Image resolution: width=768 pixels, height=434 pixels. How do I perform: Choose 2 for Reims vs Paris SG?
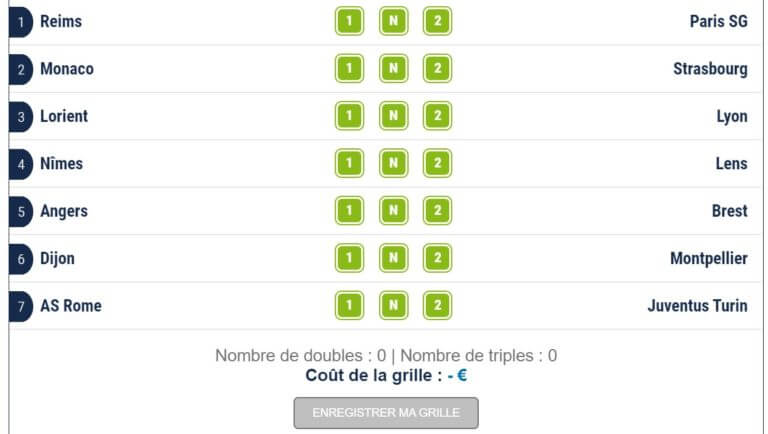(437, 21)
